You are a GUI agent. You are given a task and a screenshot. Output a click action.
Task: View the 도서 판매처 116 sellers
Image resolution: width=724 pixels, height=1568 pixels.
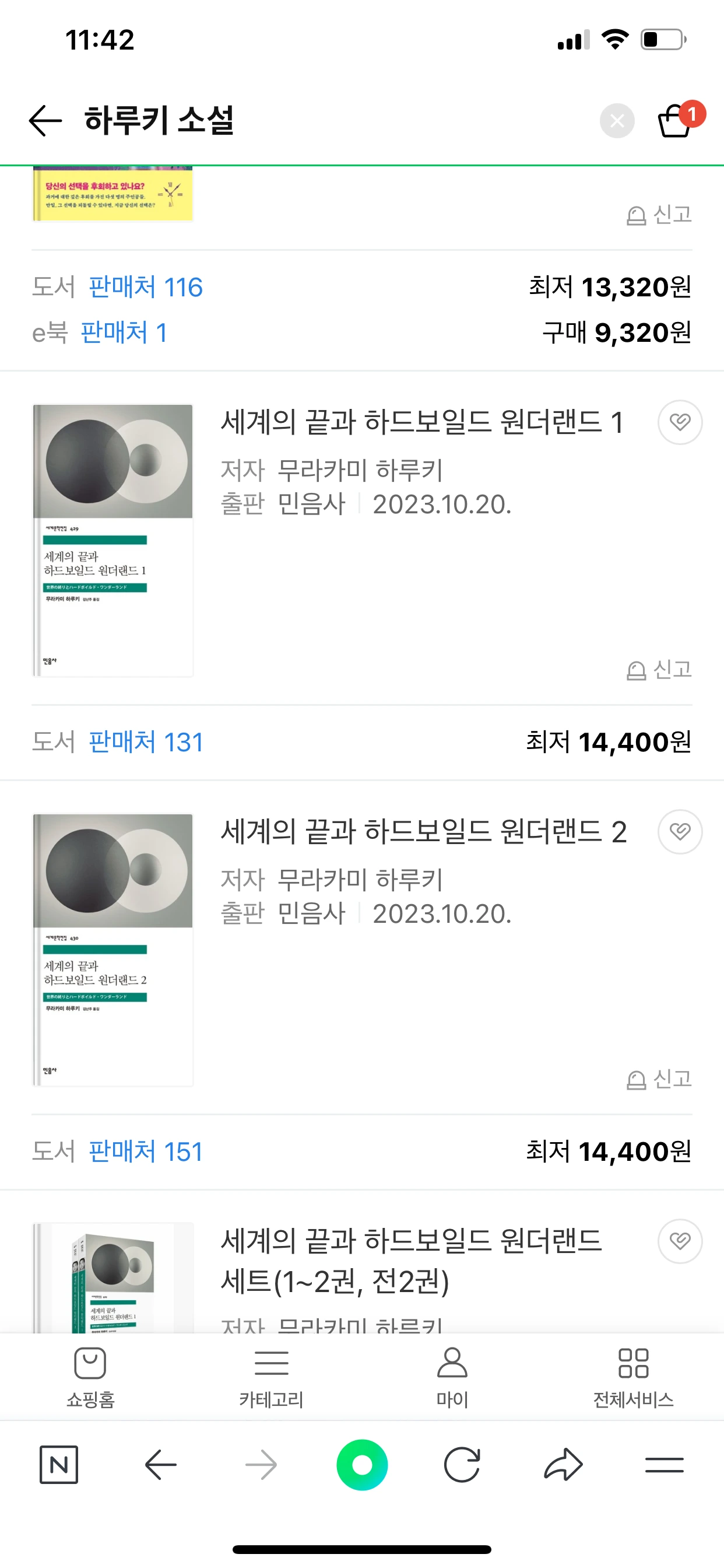click(145, 288)
